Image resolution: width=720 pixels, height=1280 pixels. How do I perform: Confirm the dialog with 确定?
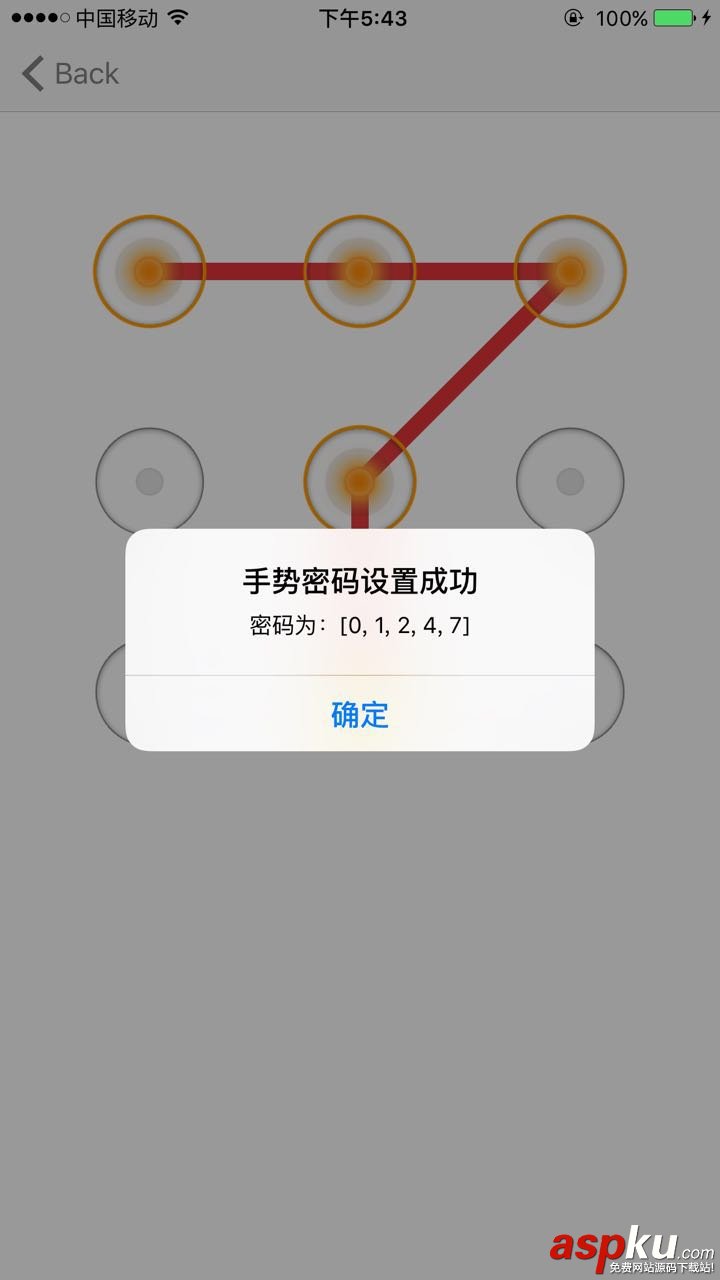[359, 714]
